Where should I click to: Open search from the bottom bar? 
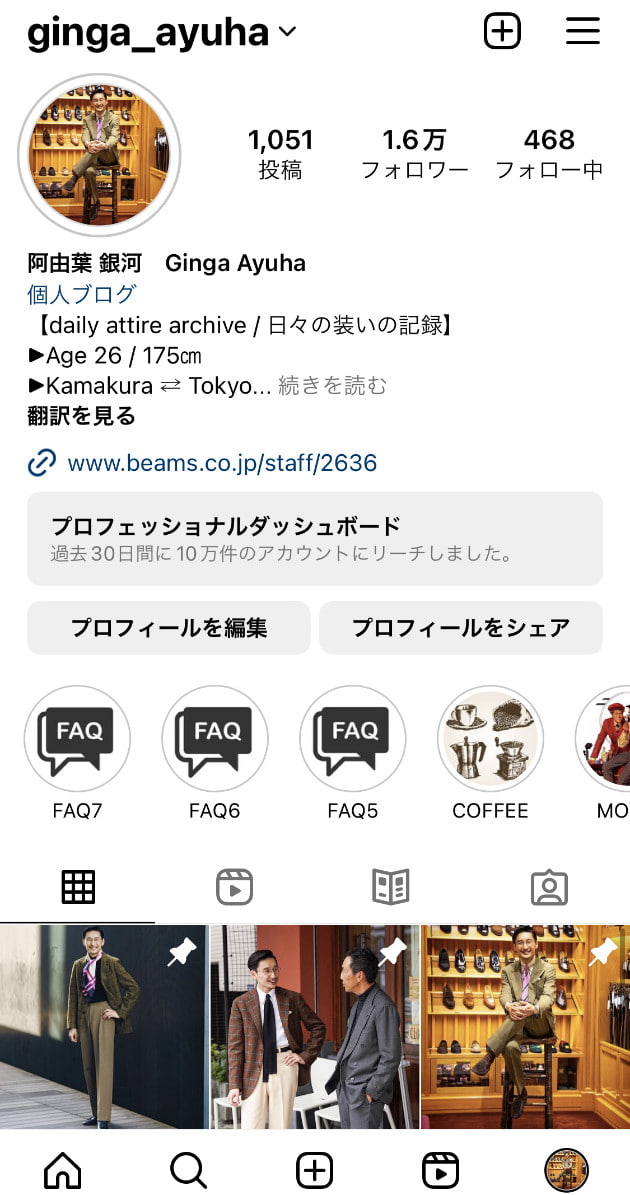[x=188, y=1169]
